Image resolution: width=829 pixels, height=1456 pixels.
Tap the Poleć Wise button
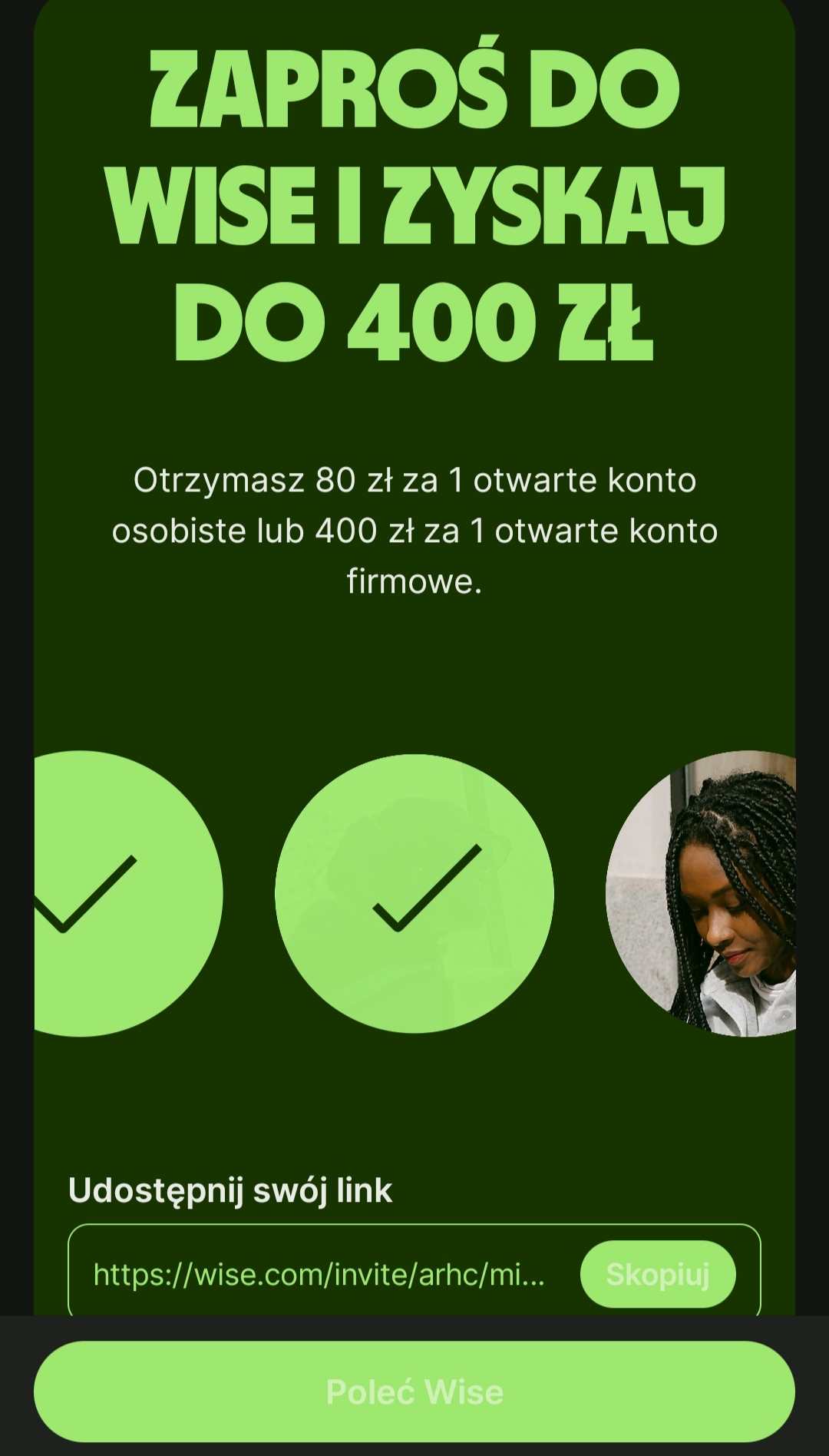[414, 1391]
